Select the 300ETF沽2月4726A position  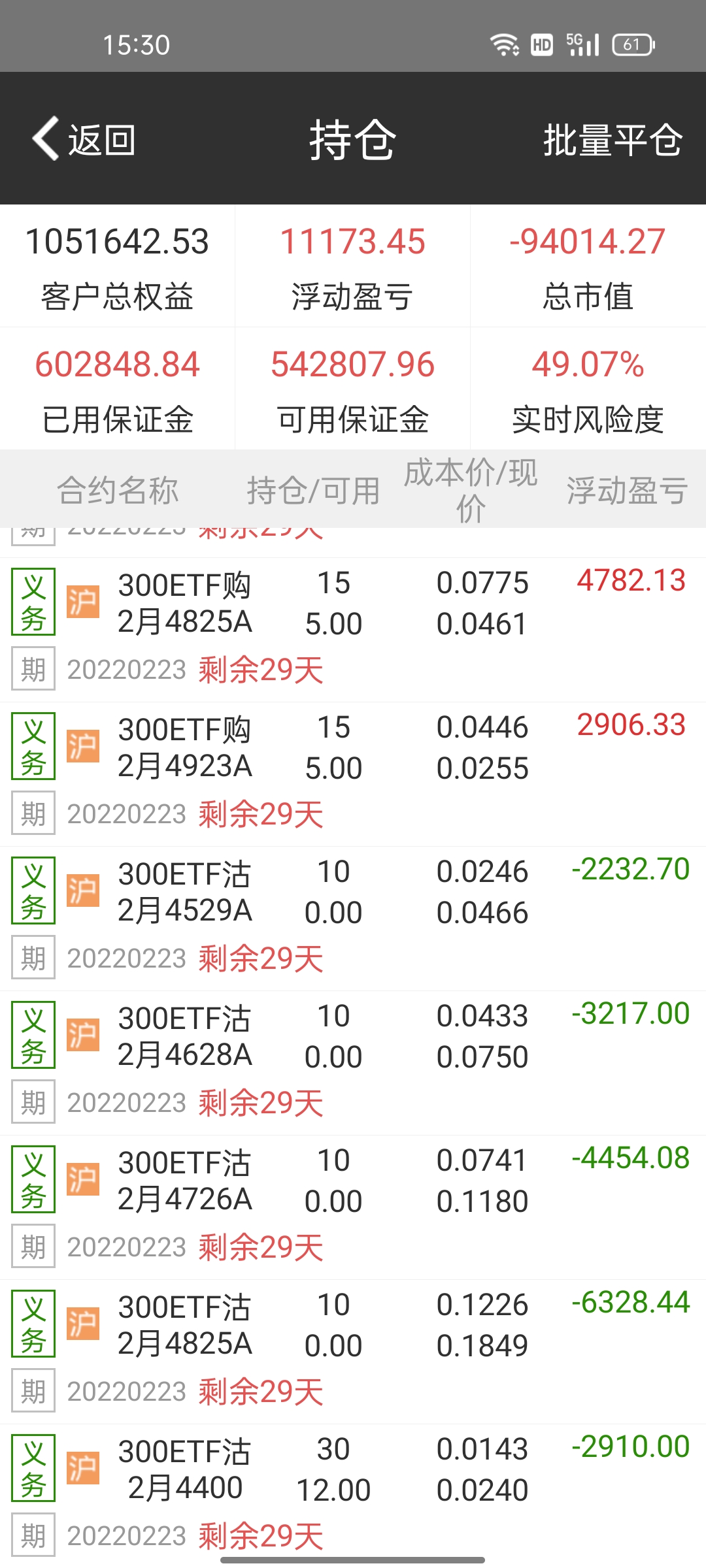point(185,1181)
